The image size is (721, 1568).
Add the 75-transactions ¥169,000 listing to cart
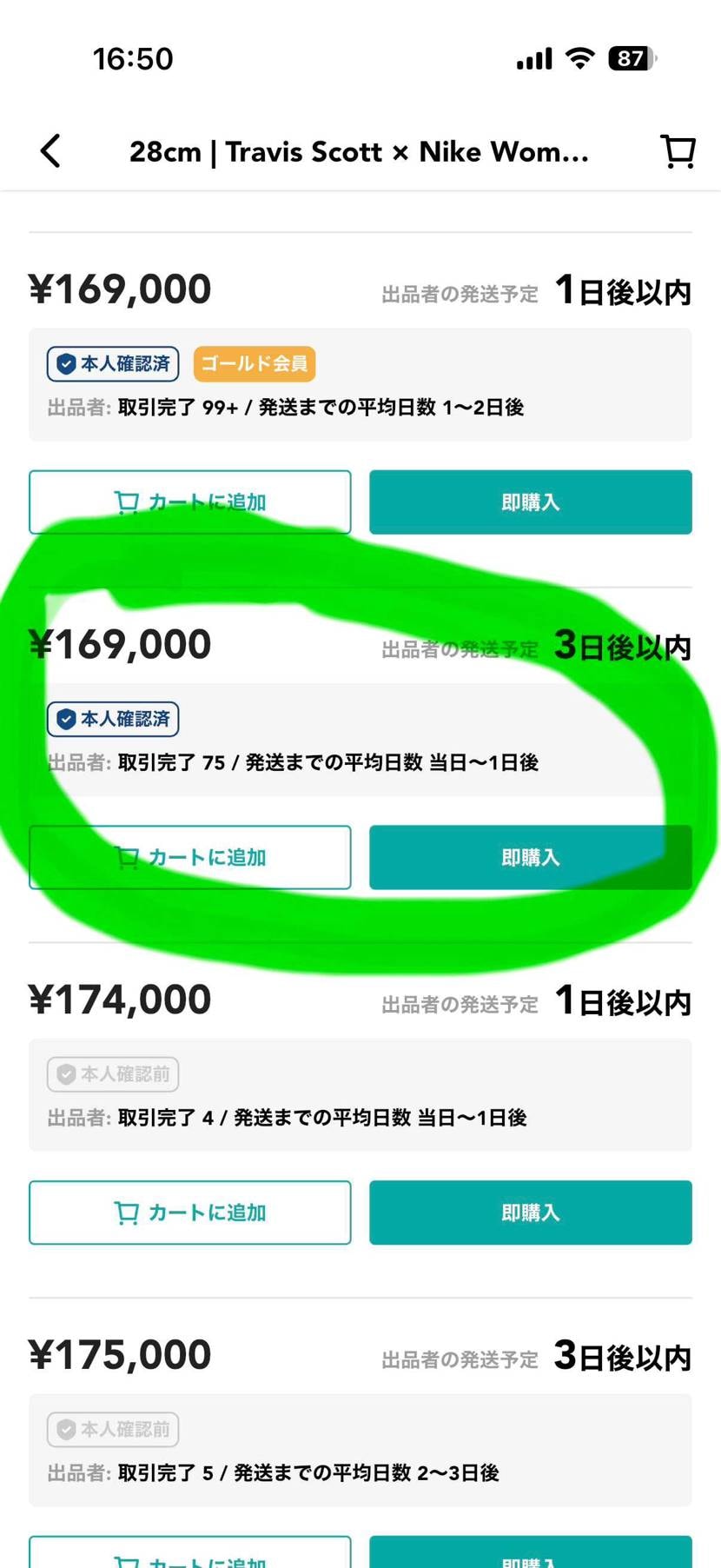pyautogui.click(x=190, y=858)
